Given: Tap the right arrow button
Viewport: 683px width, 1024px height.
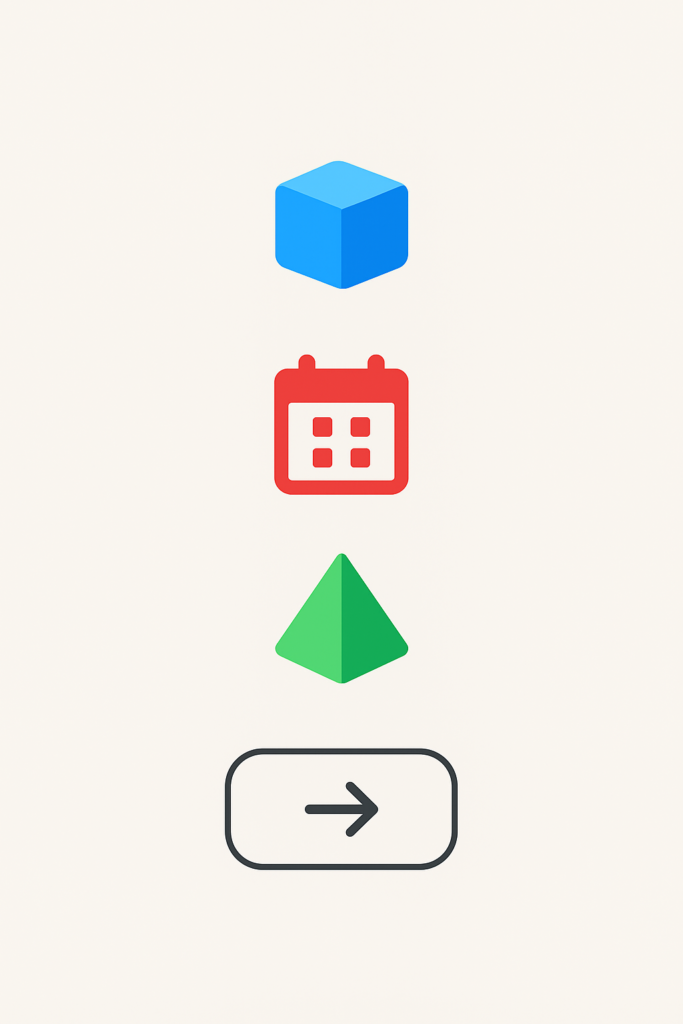Looking at the screenshot, I should tap(341, 808).
